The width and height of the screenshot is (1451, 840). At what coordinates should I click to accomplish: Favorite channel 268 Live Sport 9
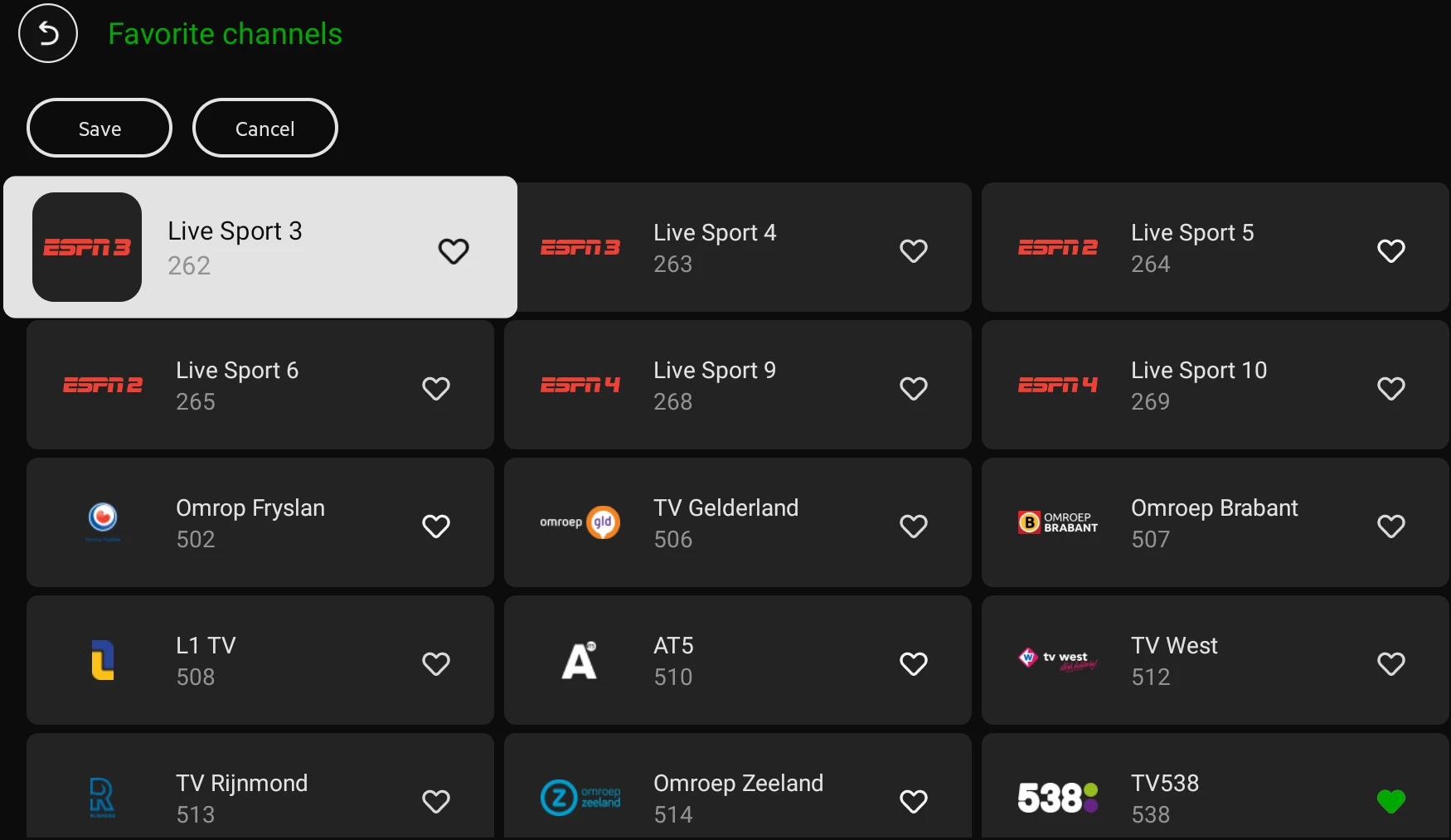[914, 388]
